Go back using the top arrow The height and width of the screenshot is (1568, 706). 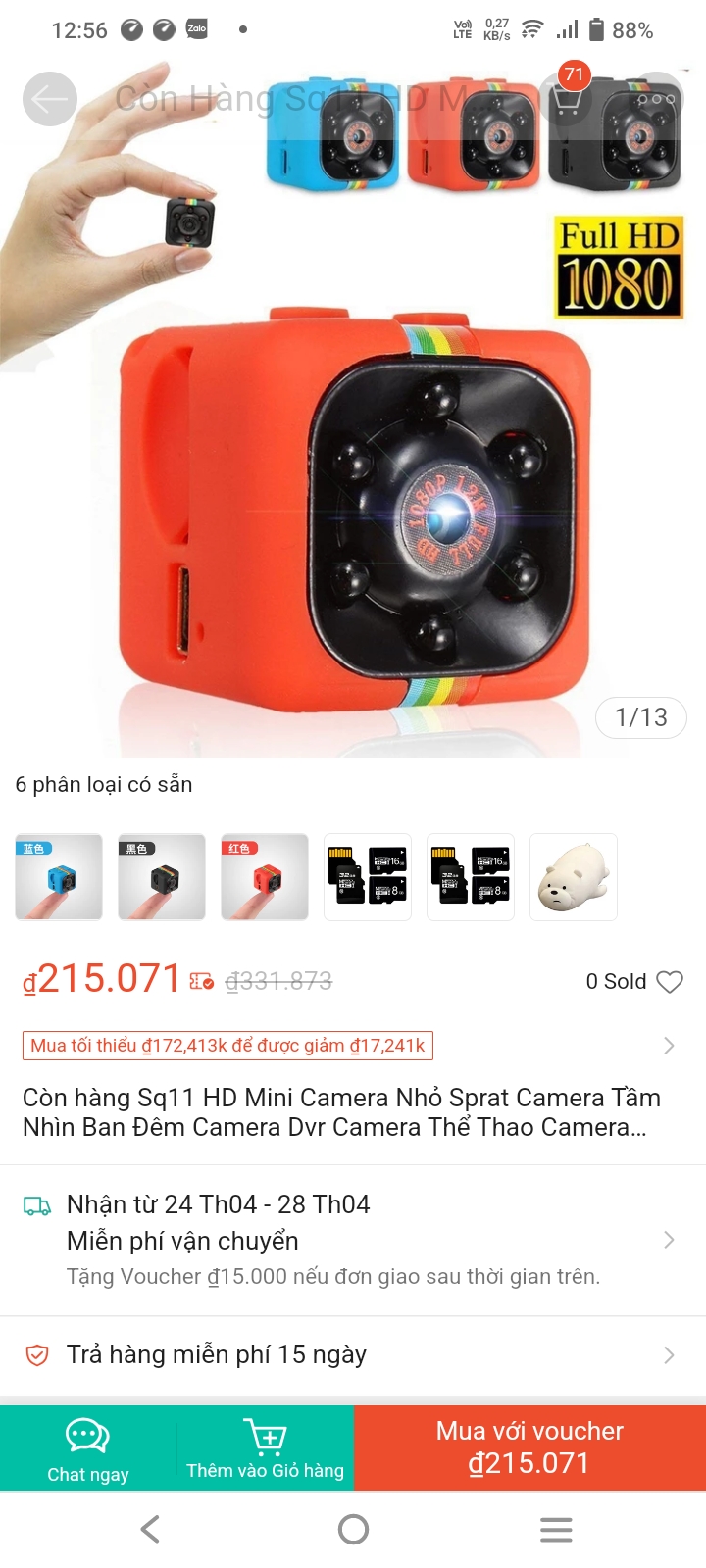(x=50, y=99)
